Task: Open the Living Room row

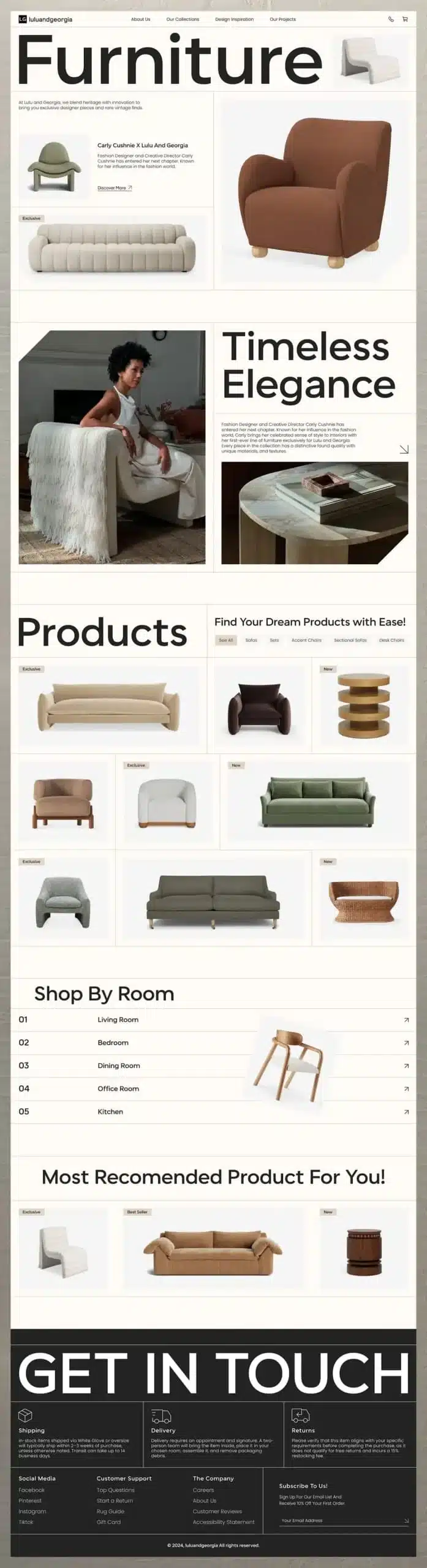Action: pyautogui.click(x=118, y=1020)
